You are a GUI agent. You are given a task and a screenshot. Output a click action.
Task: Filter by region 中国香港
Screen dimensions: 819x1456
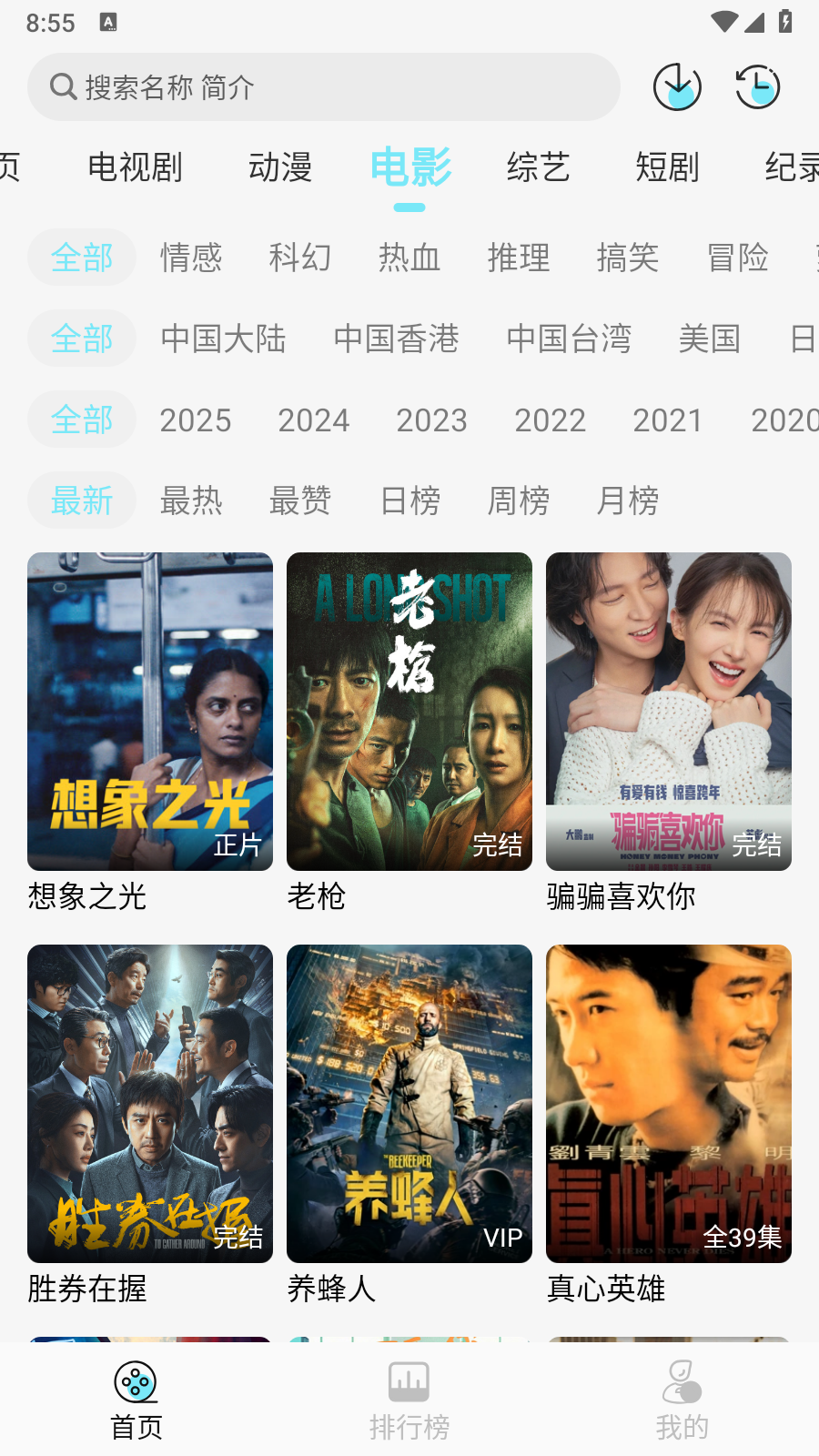click(x=396, y=339)
